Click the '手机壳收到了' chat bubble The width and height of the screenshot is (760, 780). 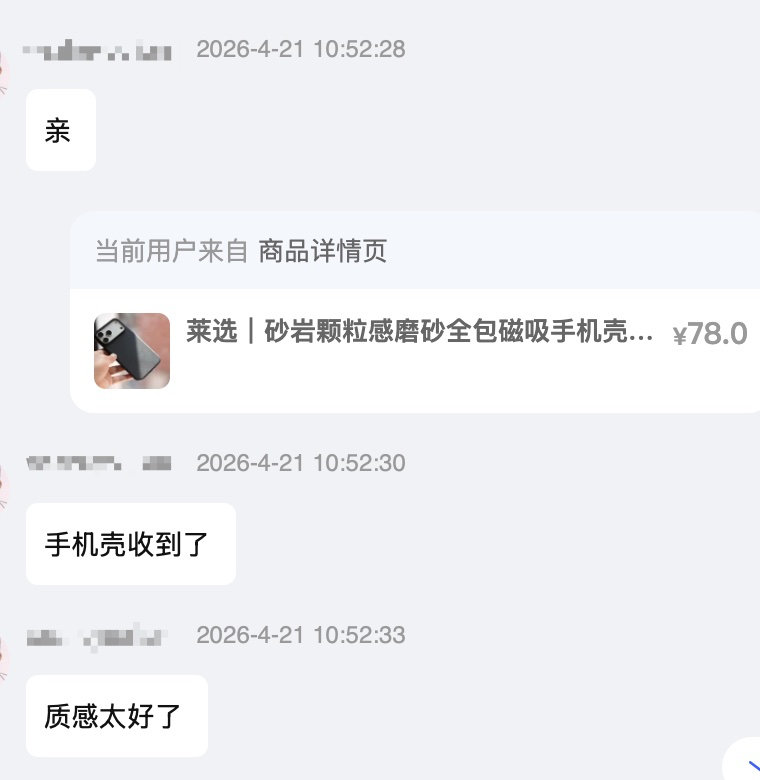click(130, 543)
